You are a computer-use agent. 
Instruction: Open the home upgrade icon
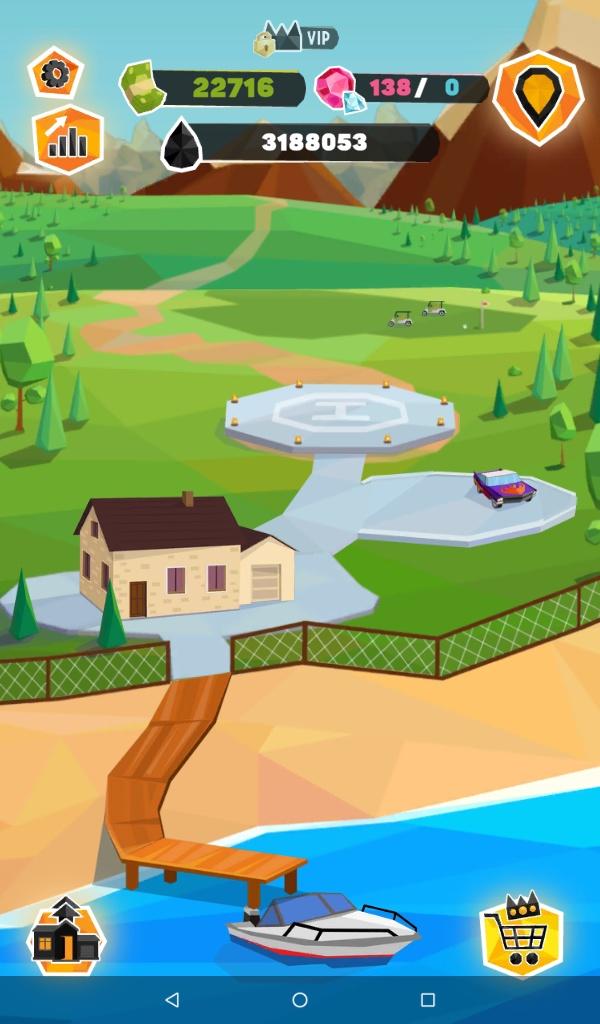(66, 936)
